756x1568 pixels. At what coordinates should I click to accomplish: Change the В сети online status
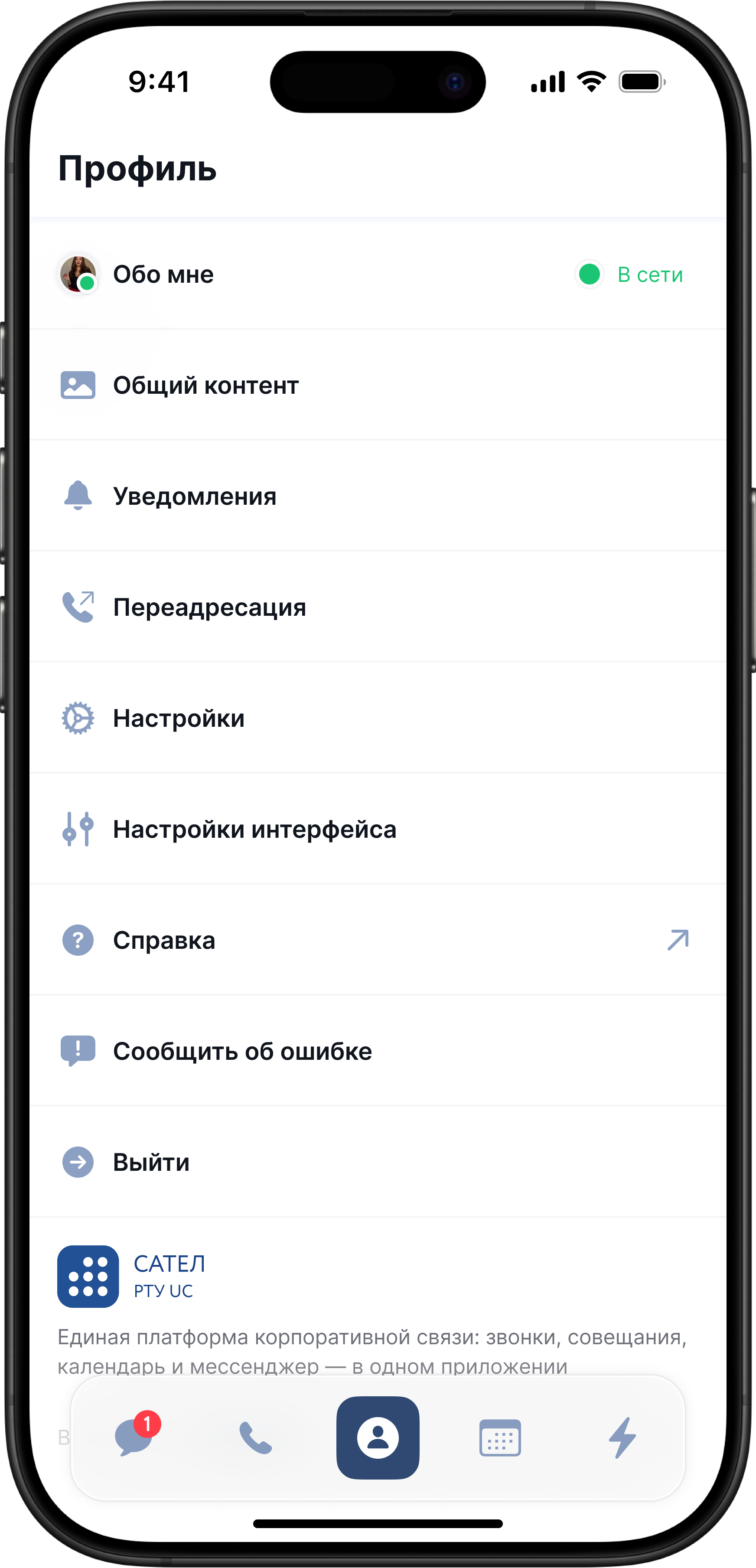pyautogui.click(x=630, y=274)
